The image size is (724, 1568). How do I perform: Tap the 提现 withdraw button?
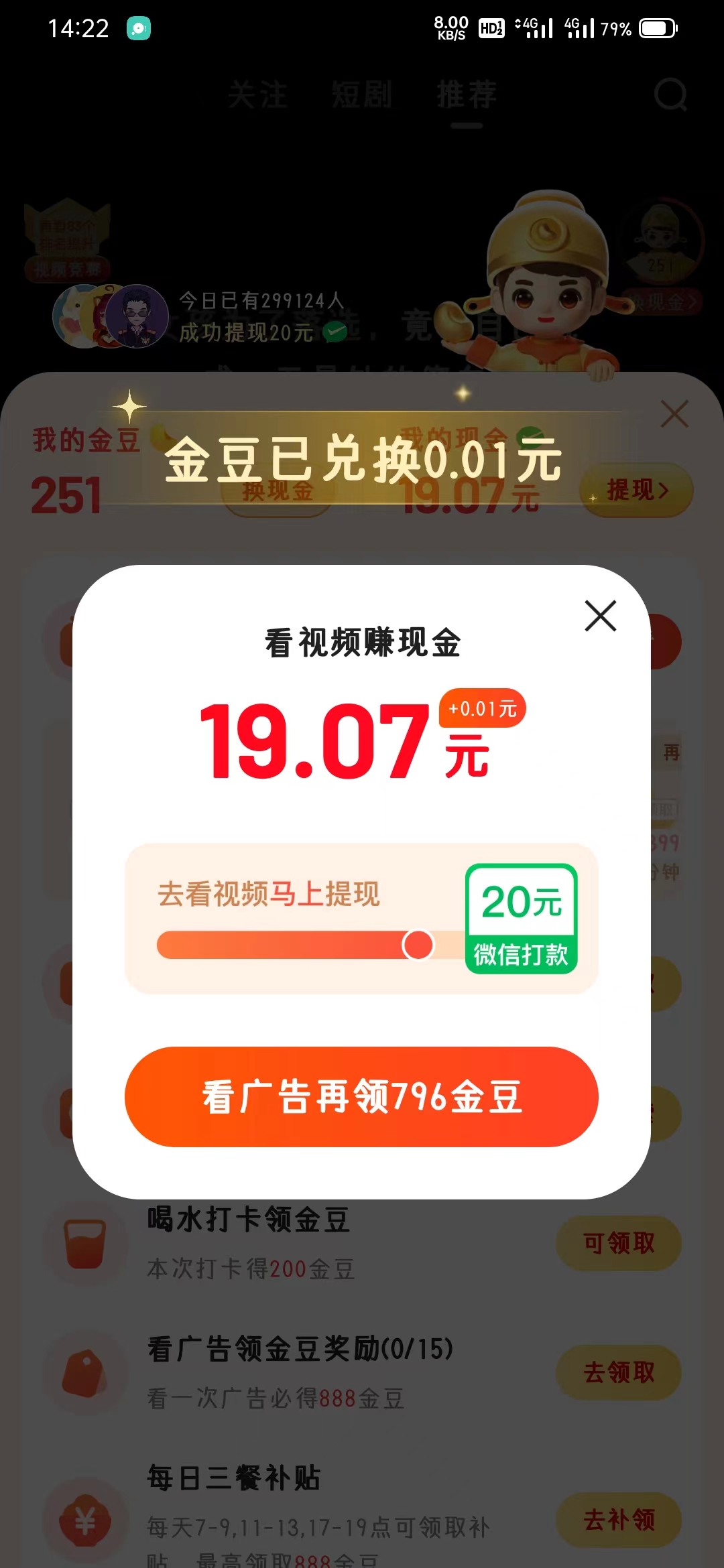[x=636, y=490]
